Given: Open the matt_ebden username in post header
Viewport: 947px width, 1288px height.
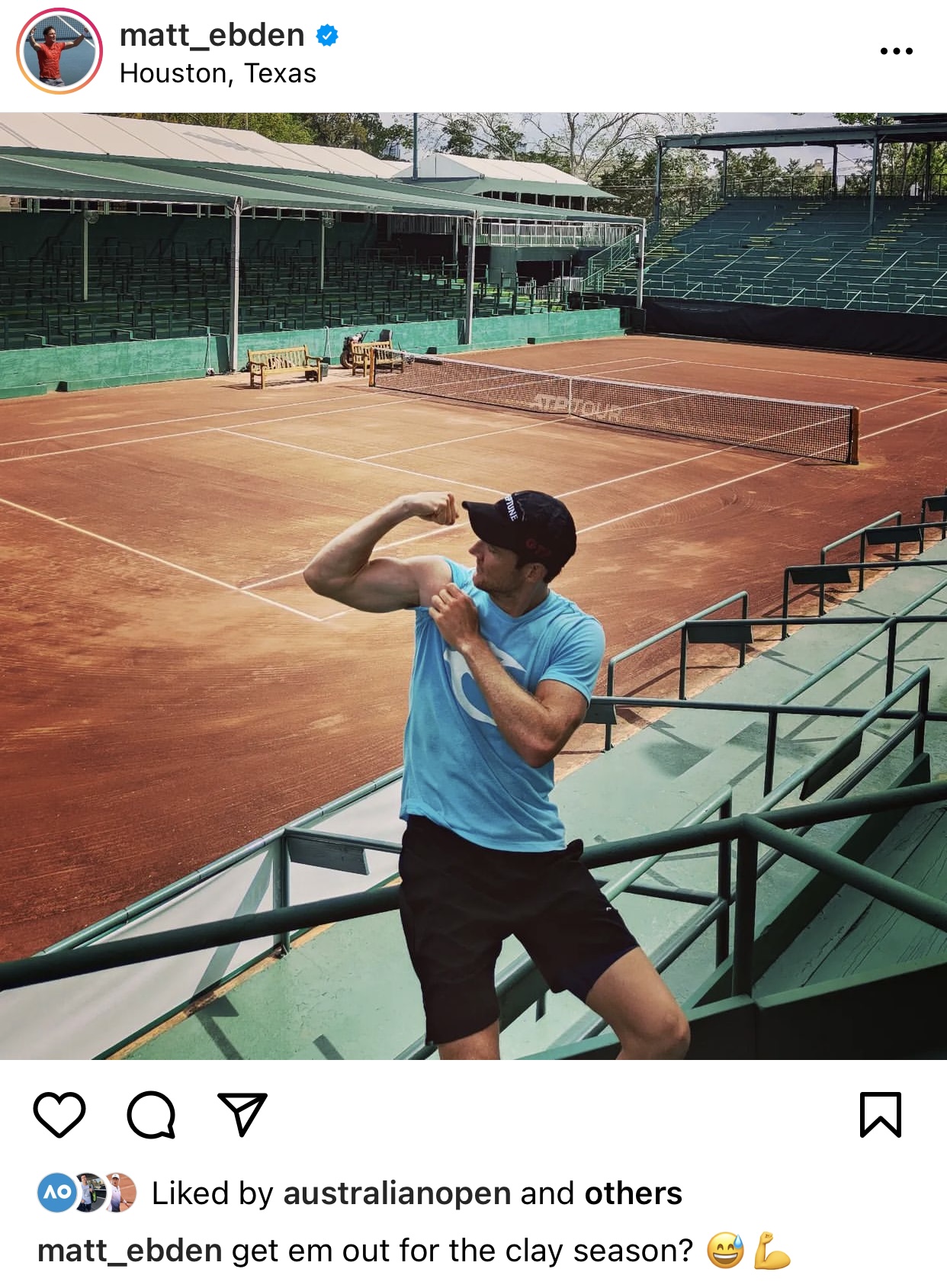Looking at the screenshot, I should point(212,35).
